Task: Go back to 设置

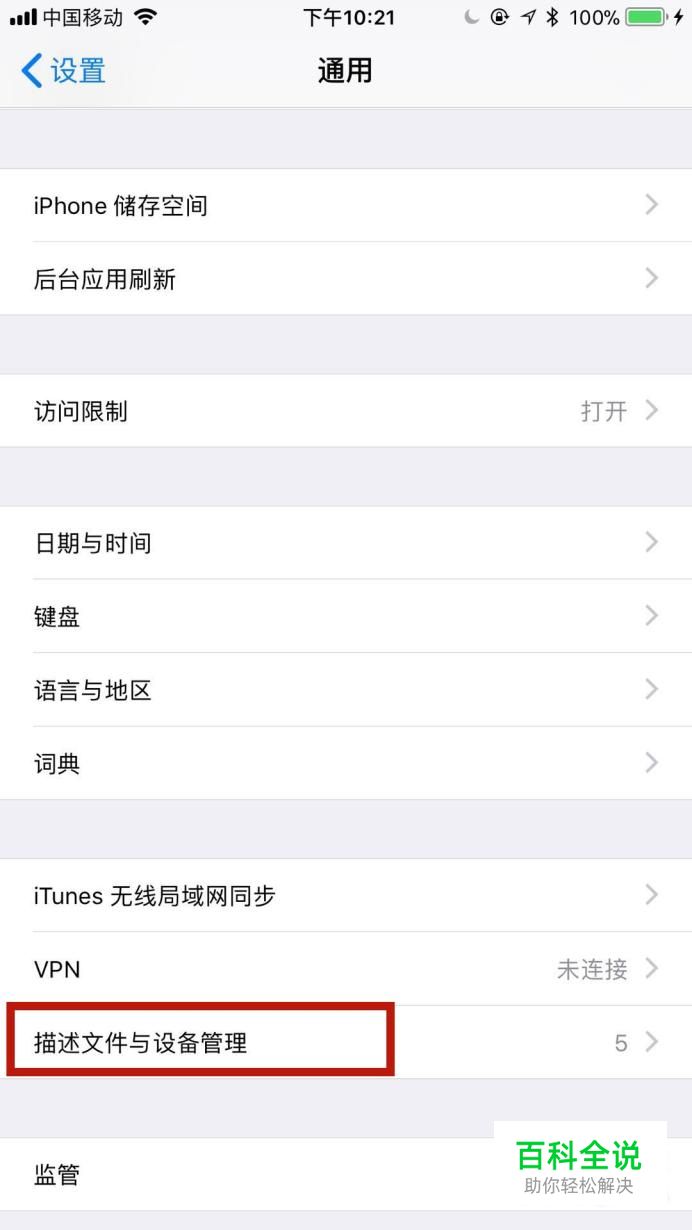Action: 63,71
